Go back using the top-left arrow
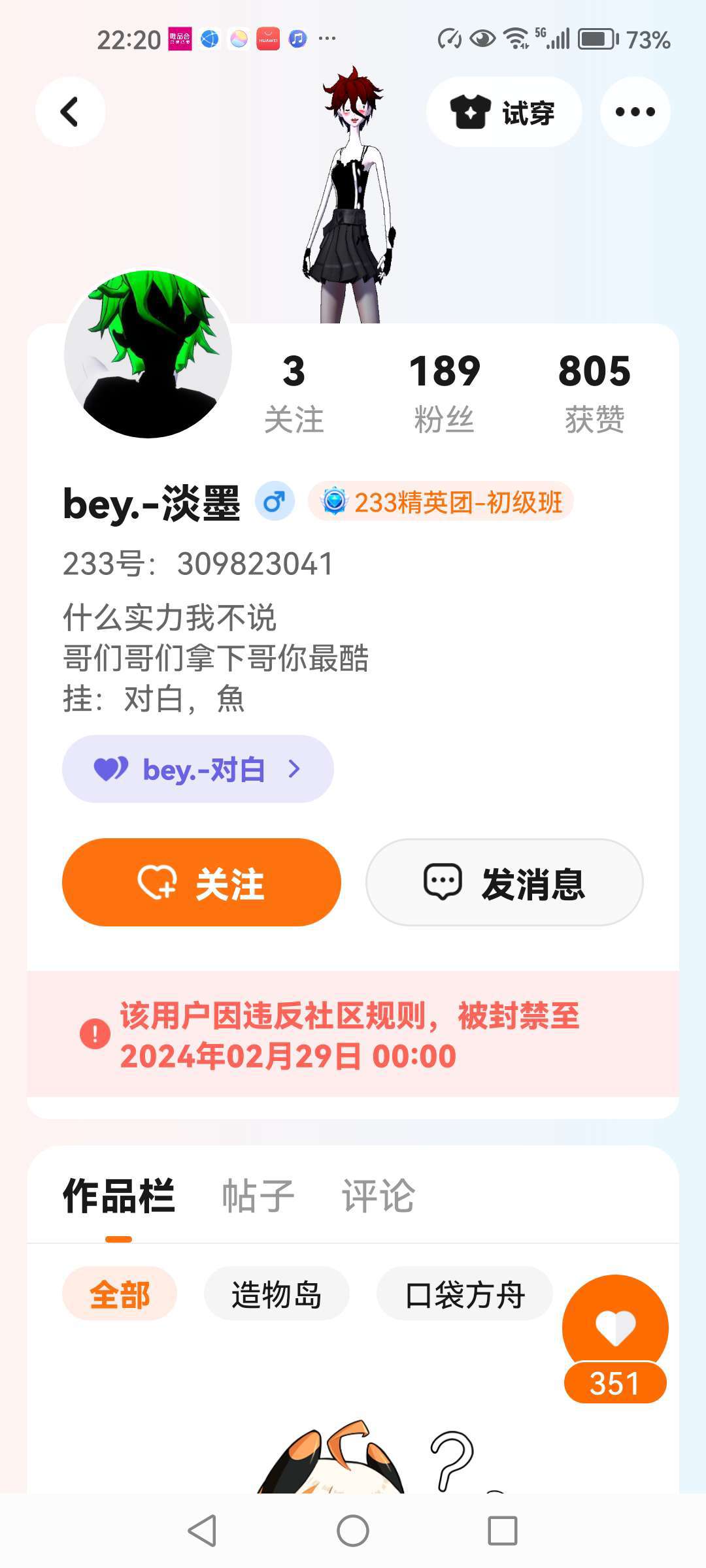The image size is (706, 1568). [70, 112]
